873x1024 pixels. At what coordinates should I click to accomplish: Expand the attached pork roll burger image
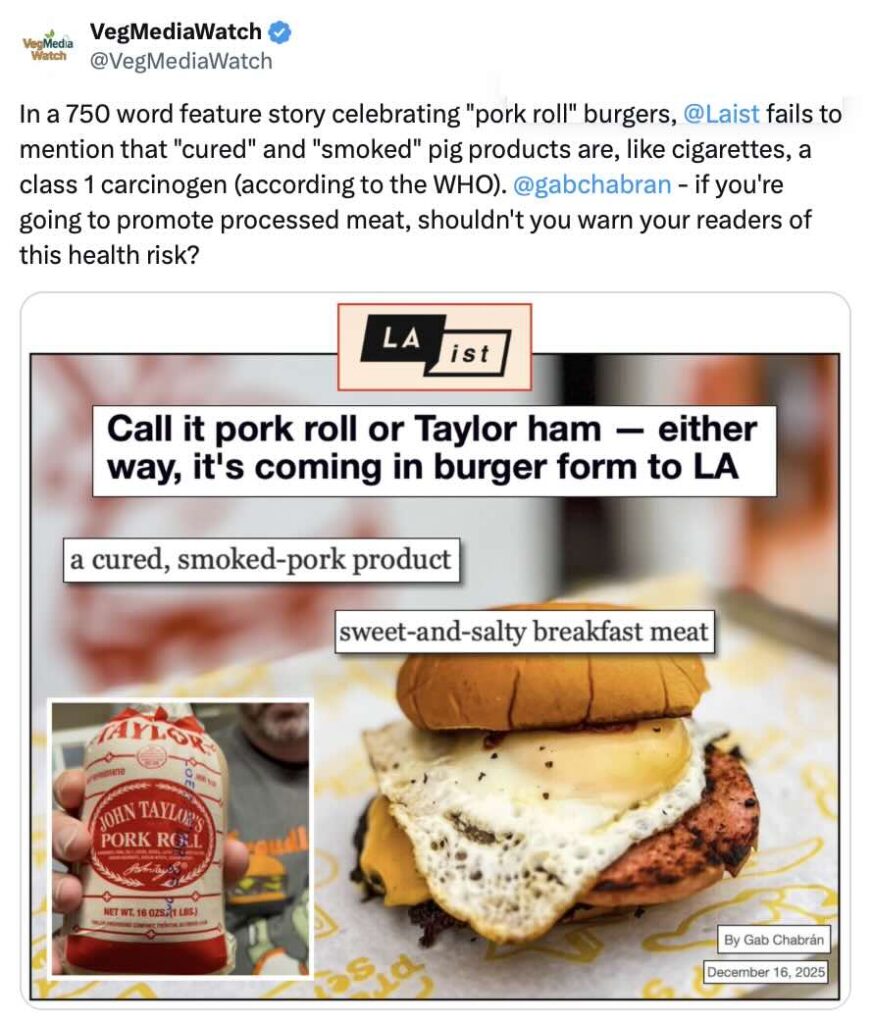pos(435,650)
